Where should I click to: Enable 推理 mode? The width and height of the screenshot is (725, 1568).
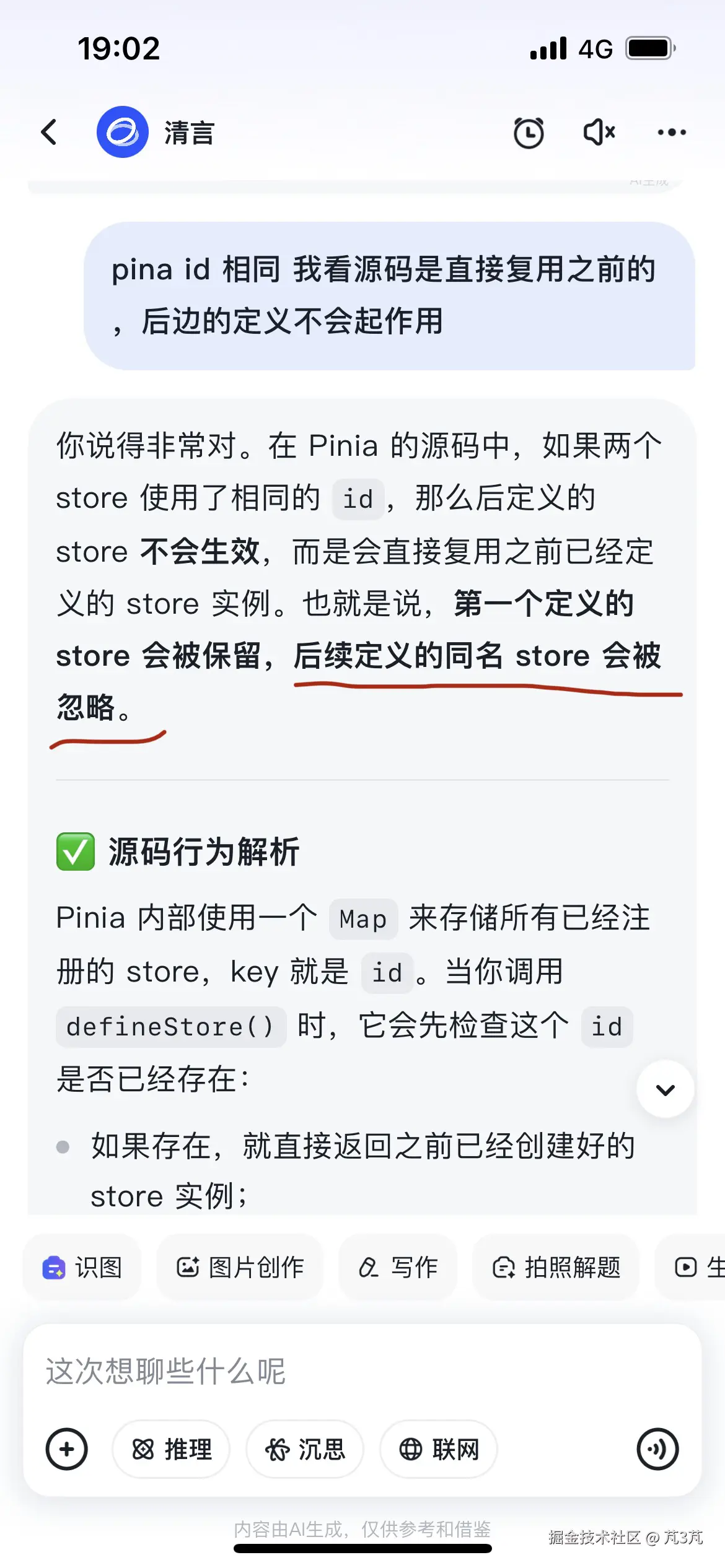click(x=172, y=1449)
